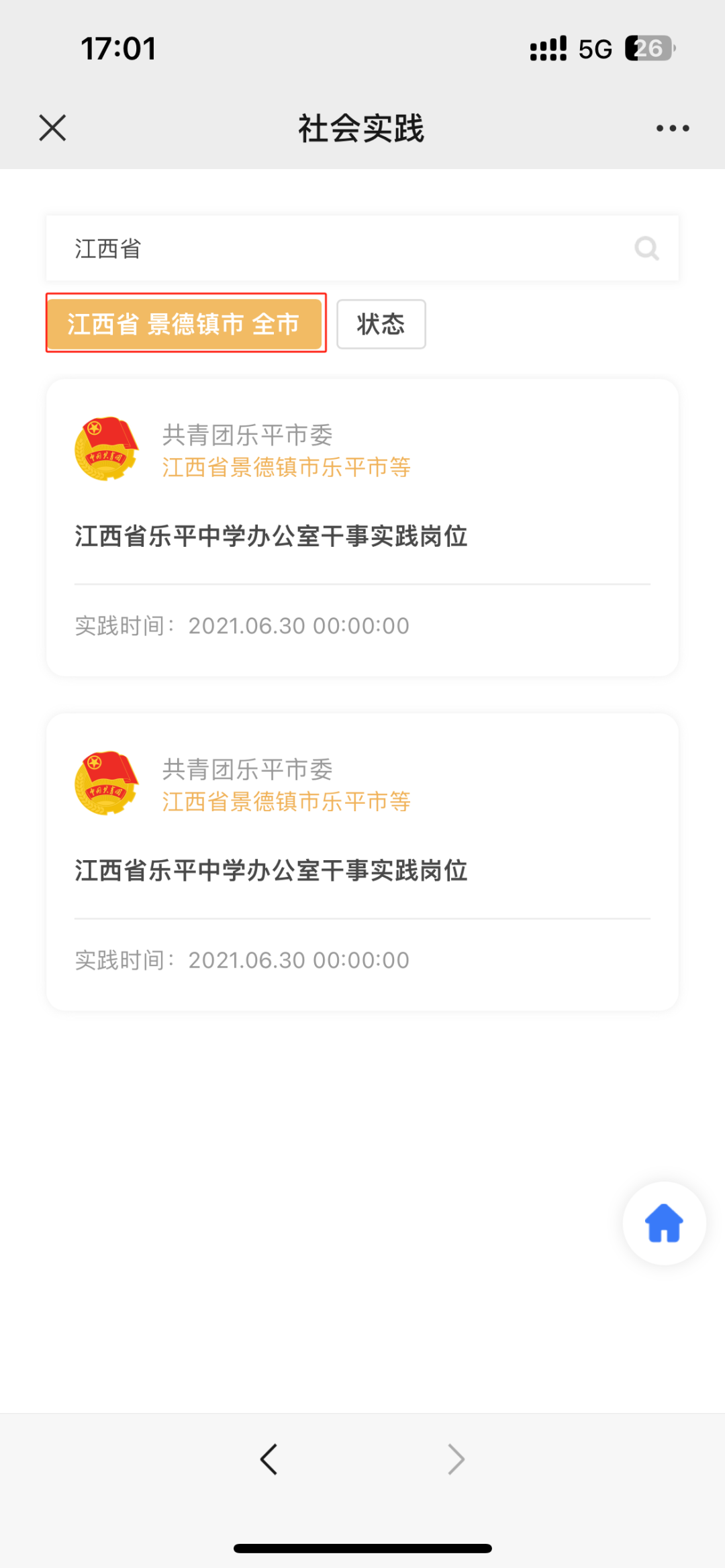The height and width of the screenshot is (1568, 725).
Task: Open the 状态 filter
Action: pos(381,324)
